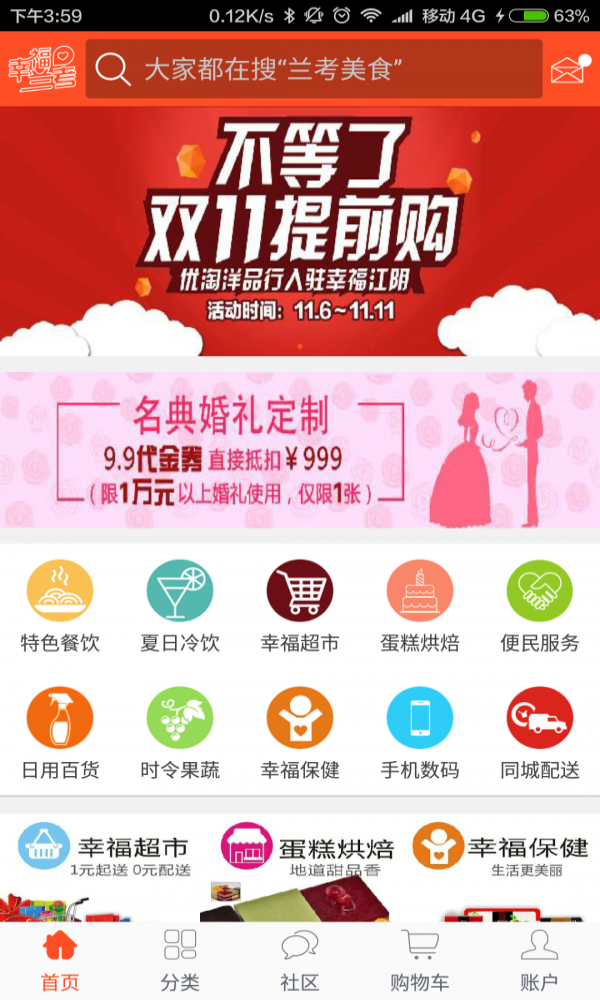Browse the 手机数码 category
Screen dimensions: 600x1000
point(420,733)
